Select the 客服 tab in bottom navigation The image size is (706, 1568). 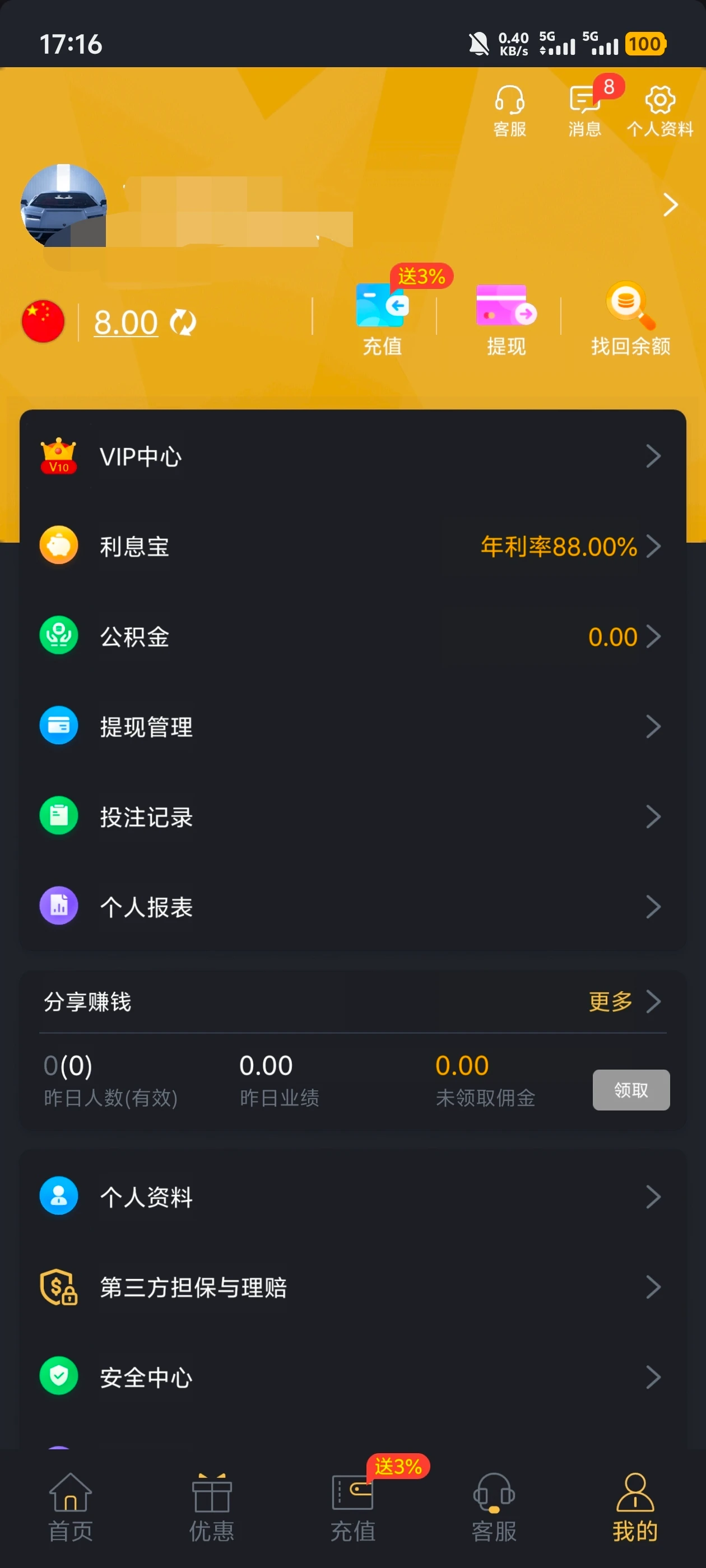click(494, 1507)
